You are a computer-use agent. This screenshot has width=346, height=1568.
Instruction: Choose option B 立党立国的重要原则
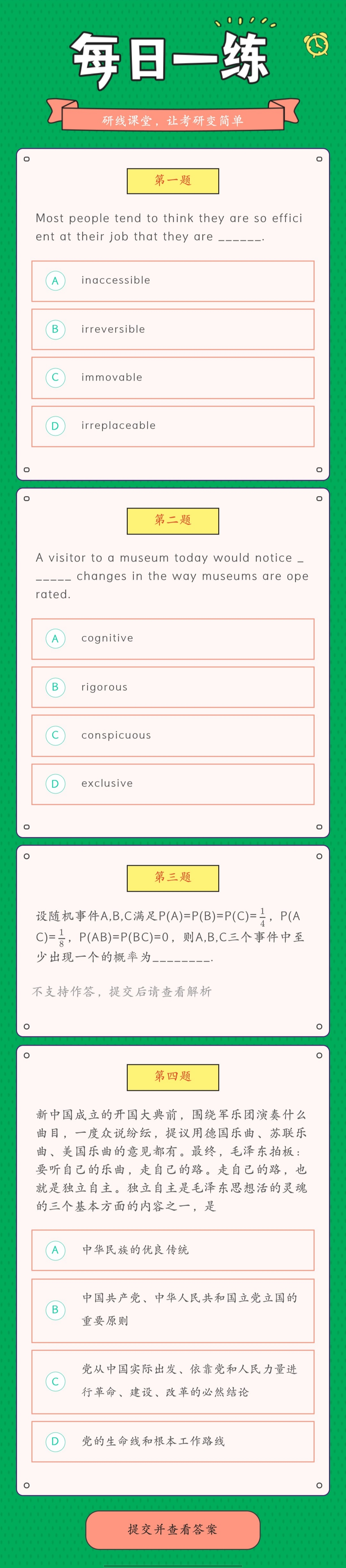click(x=172, y=1309)
